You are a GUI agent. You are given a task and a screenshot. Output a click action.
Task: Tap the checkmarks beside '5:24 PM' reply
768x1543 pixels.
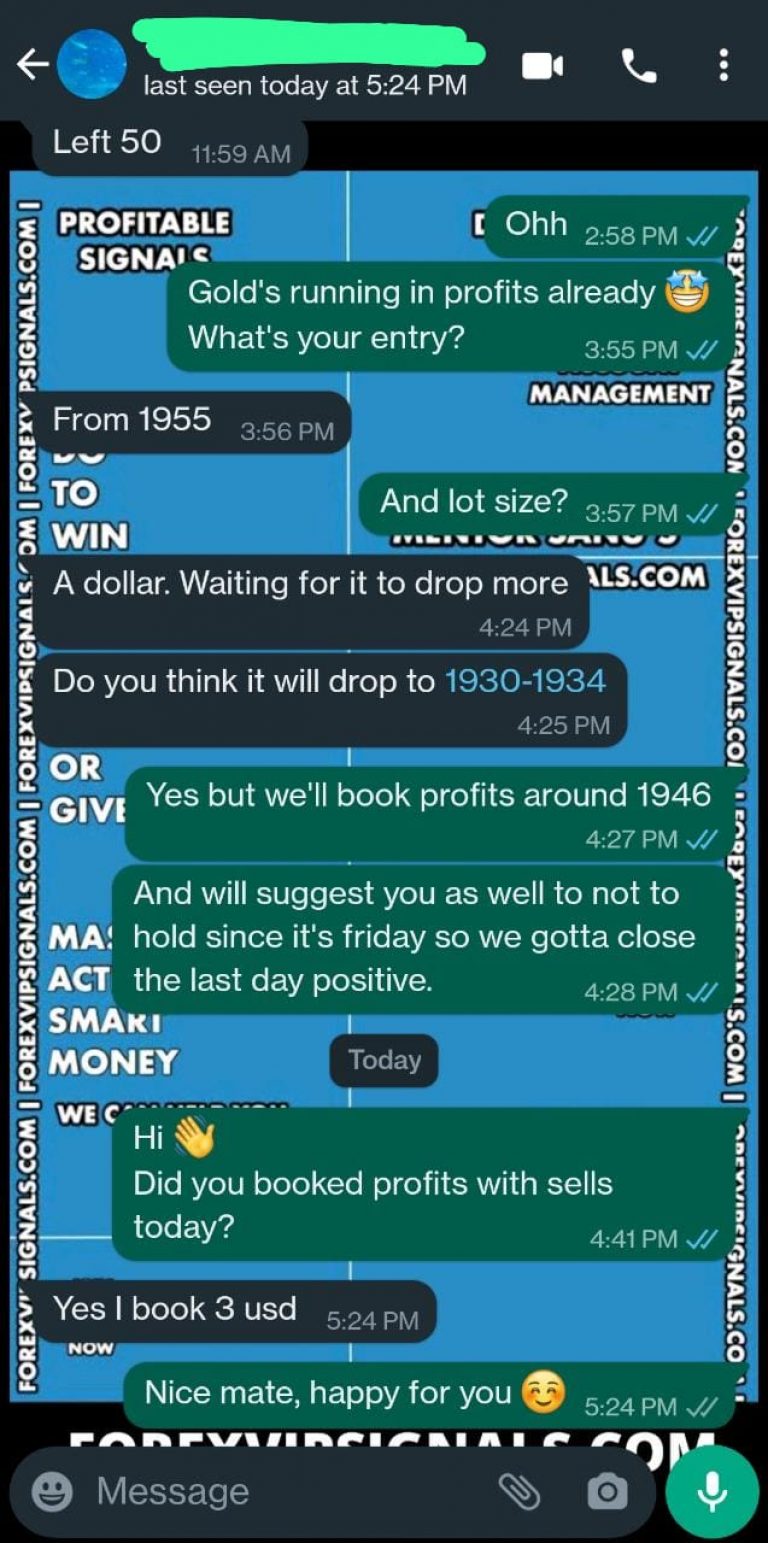(x=702, y=1406)
